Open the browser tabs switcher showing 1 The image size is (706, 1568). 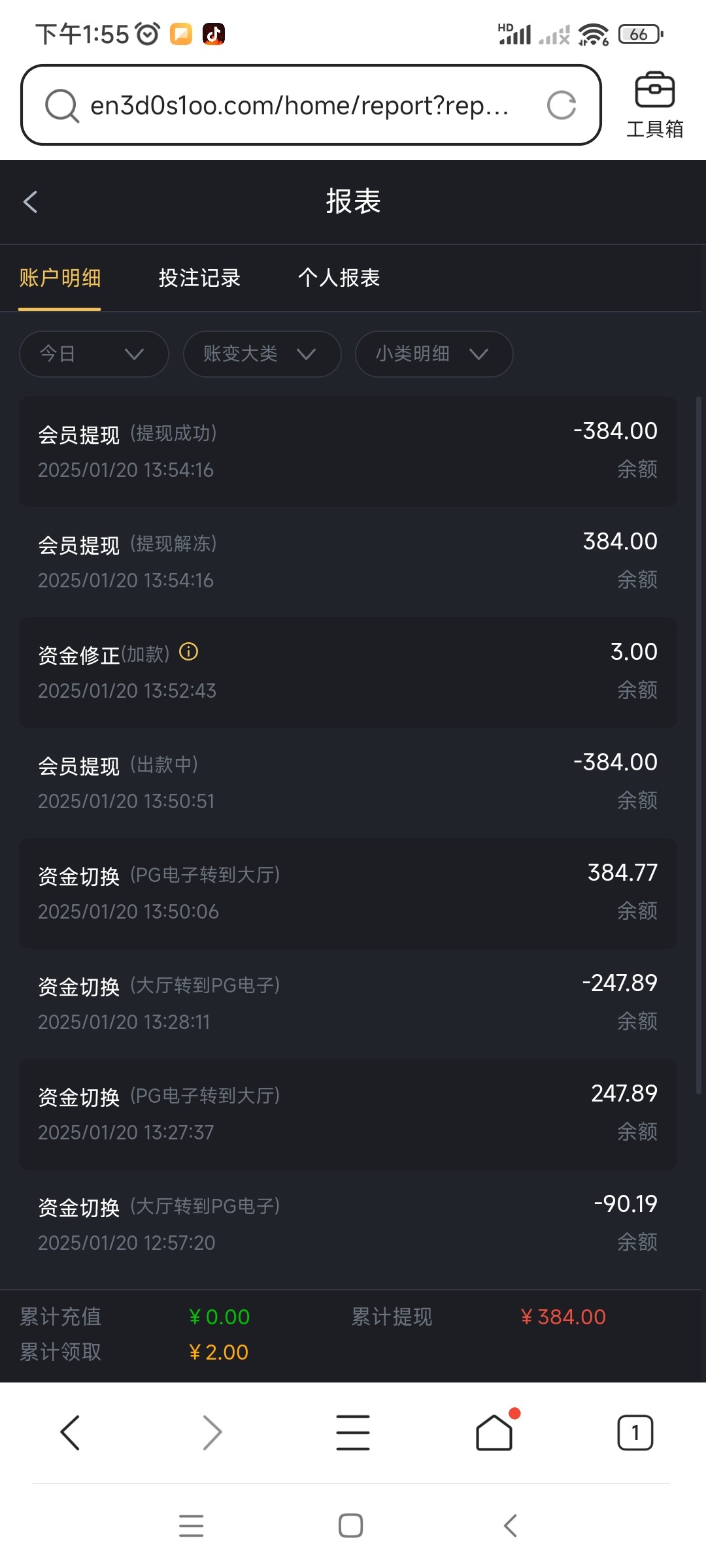(635, 1432)
